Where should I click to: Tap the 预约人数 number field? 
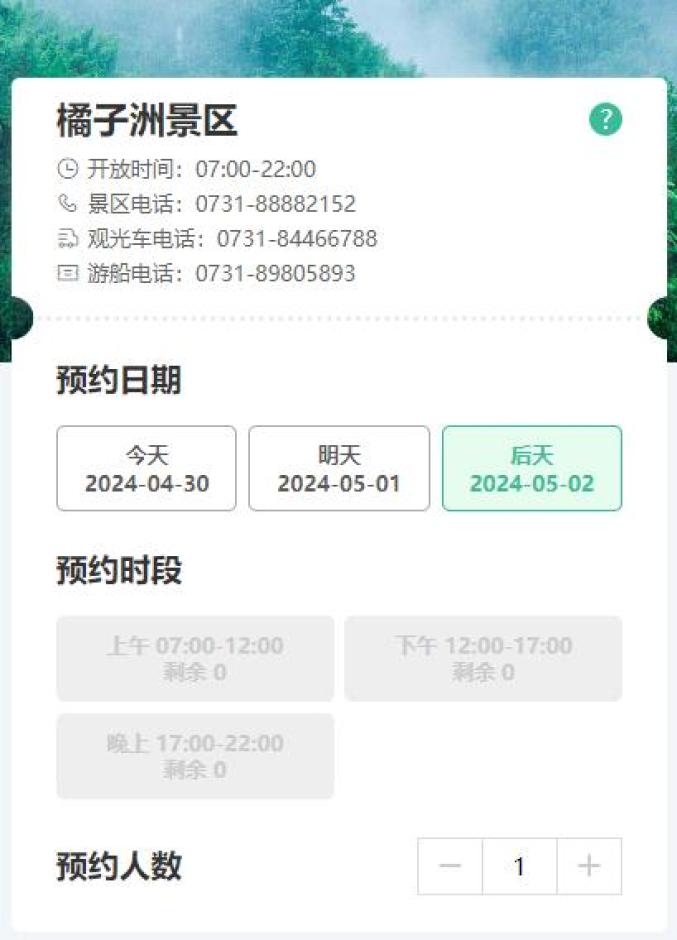(519, 866)
